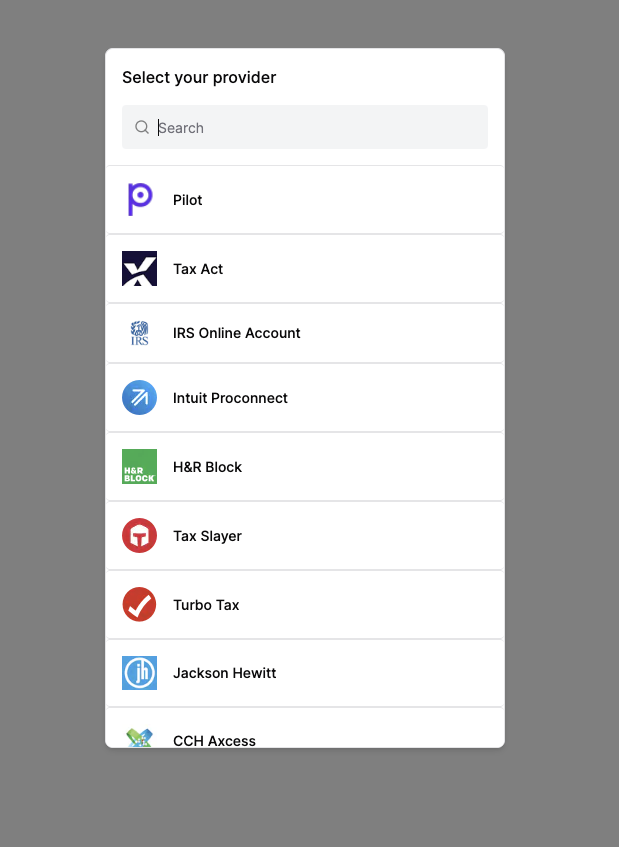Pick H&R Block as provider

coord(304,467)
